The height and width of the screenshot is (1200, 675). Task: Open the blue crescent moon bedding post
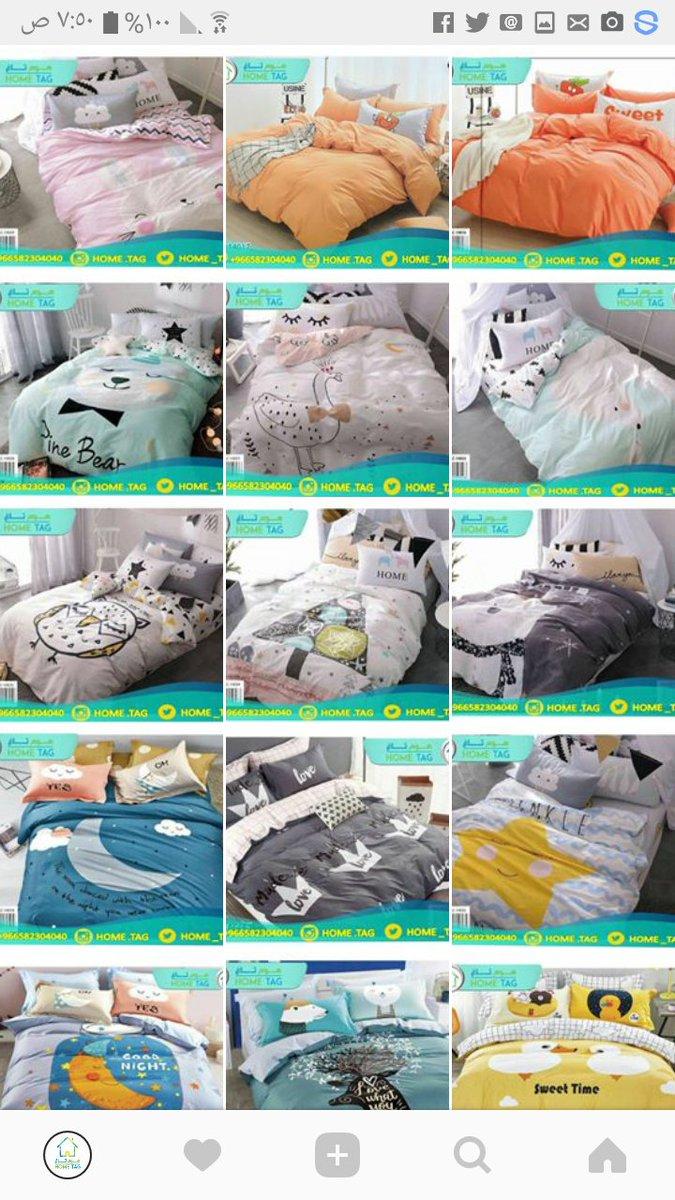pos(111,841)
